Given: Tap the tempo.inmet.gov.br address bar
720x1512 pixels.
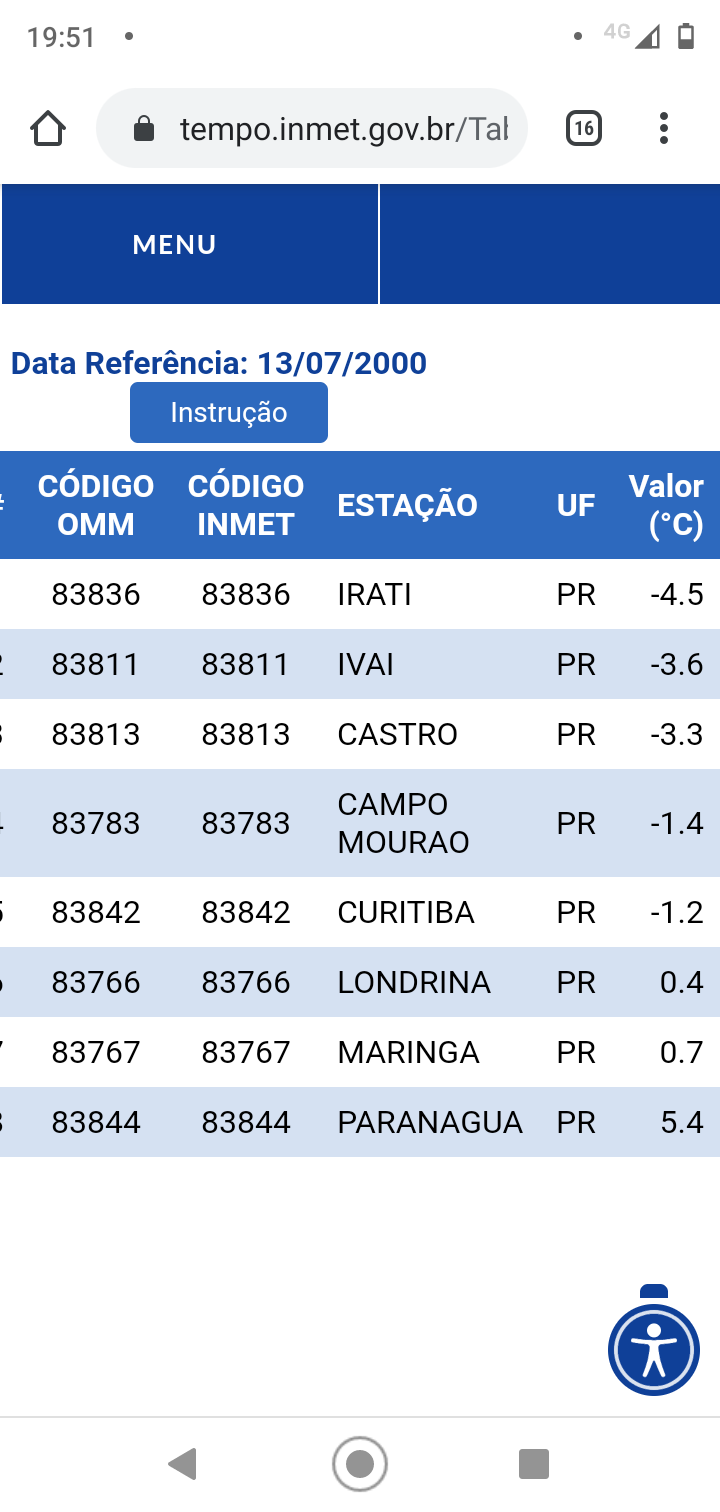Looking at the screenshot, I should point(312,128).
